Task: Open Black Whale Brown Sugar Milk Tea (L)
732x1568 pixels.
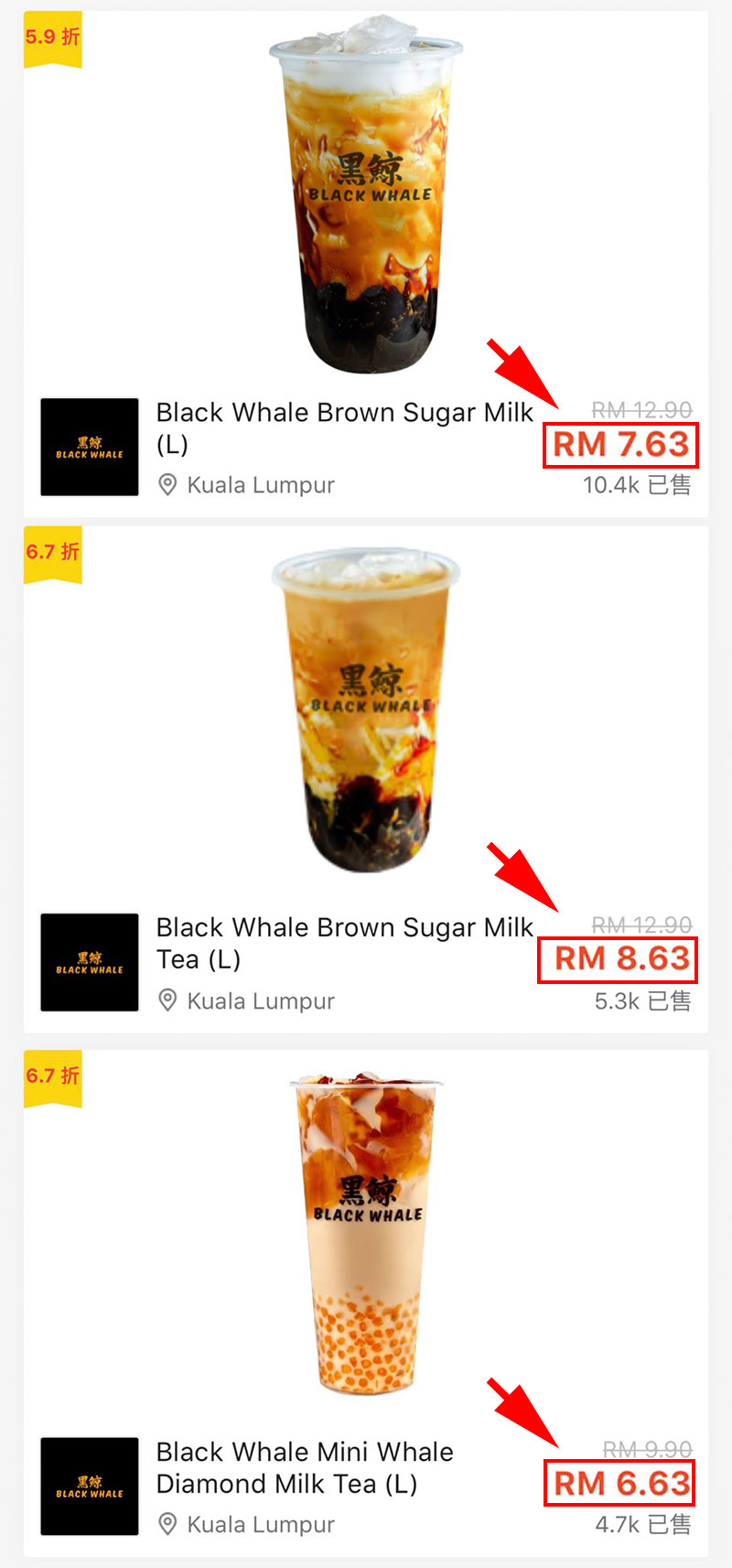Action: point(344,943)
